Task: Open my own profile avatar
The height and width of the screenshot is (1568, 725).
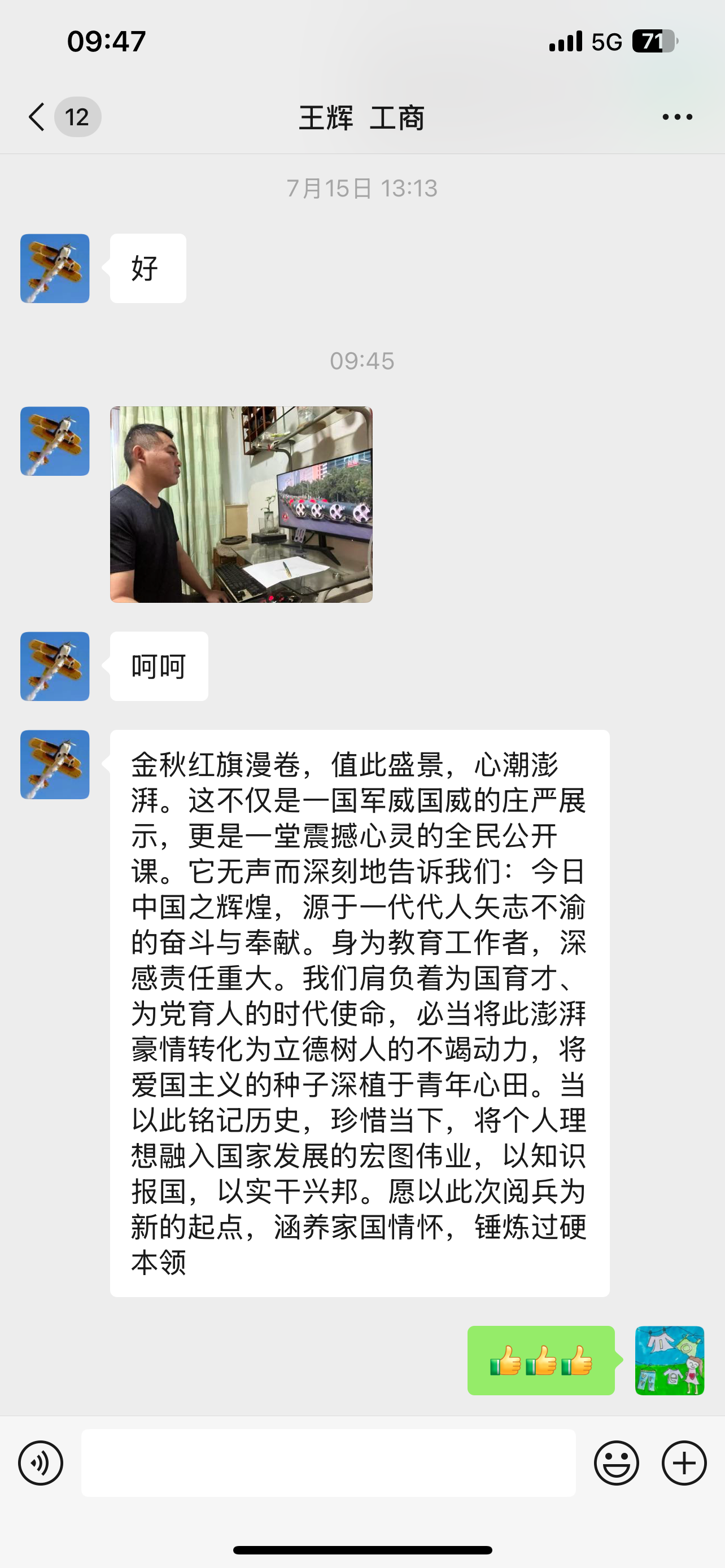Action: click(669, 1360)
